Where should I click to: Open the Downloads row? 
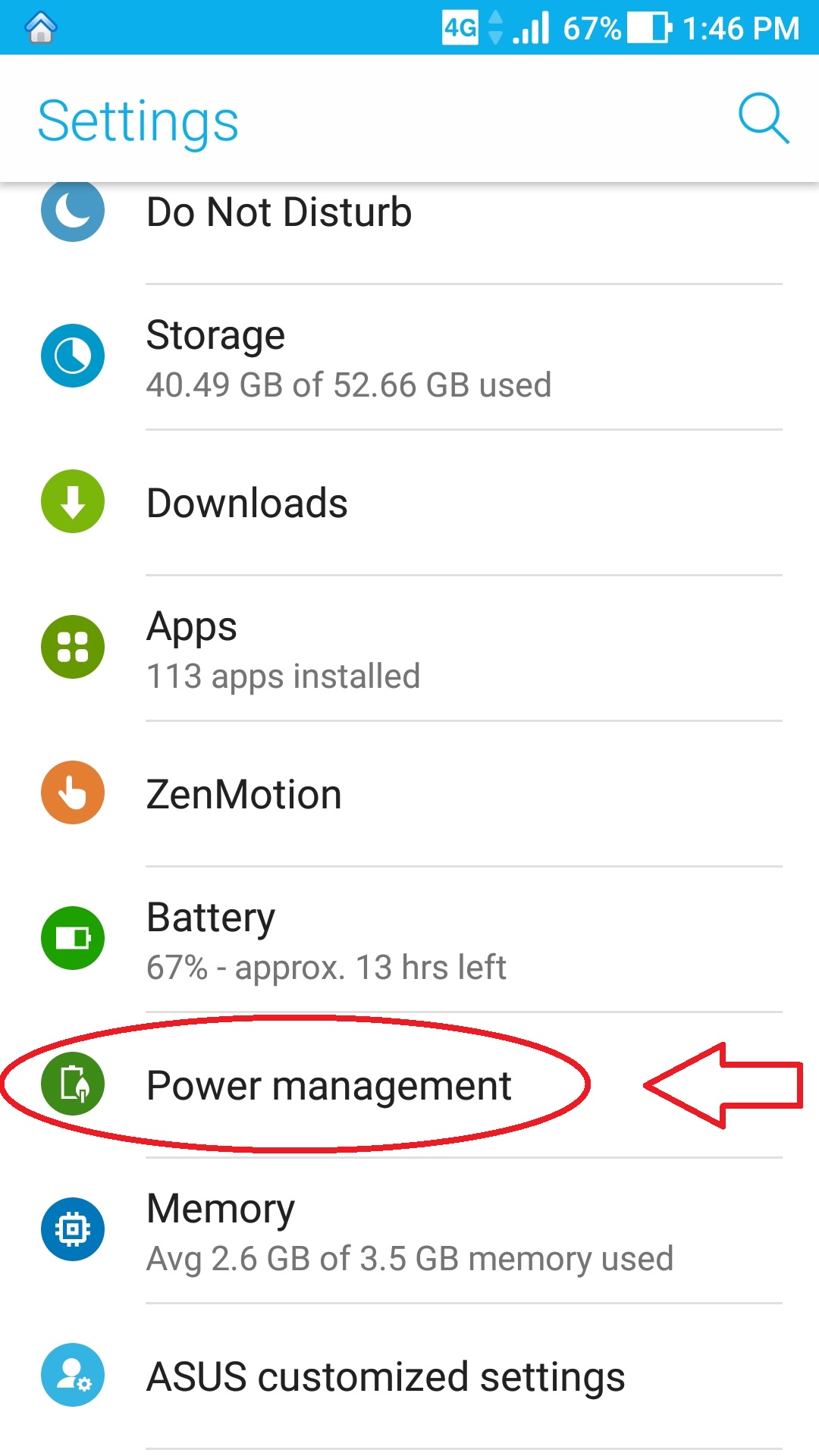tap(247, 504)
